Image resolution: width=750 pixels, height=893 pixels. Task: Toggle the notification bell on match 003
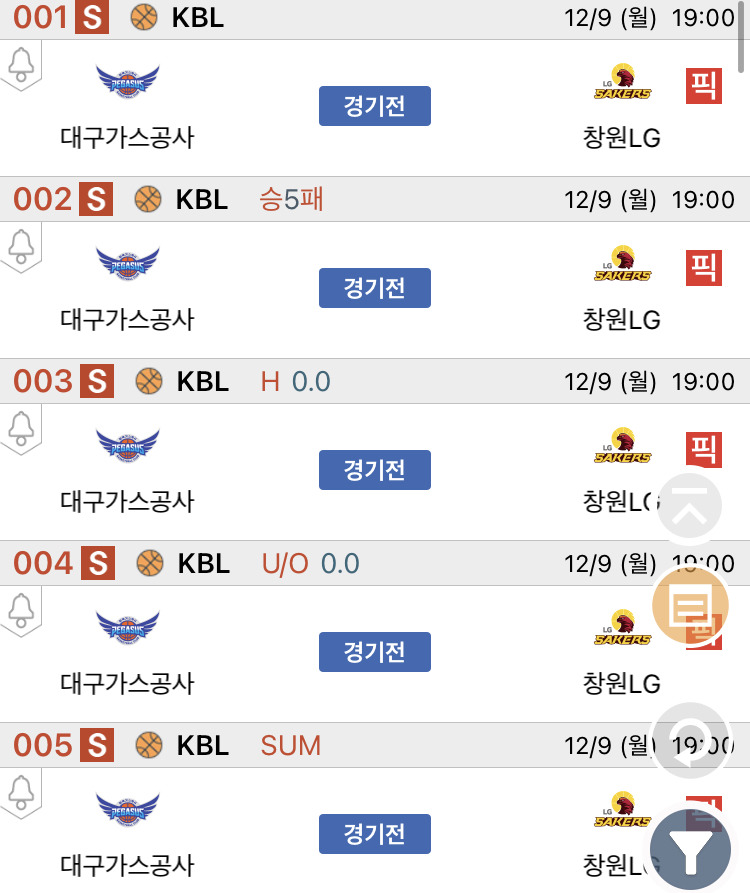(x=21, y=428)
